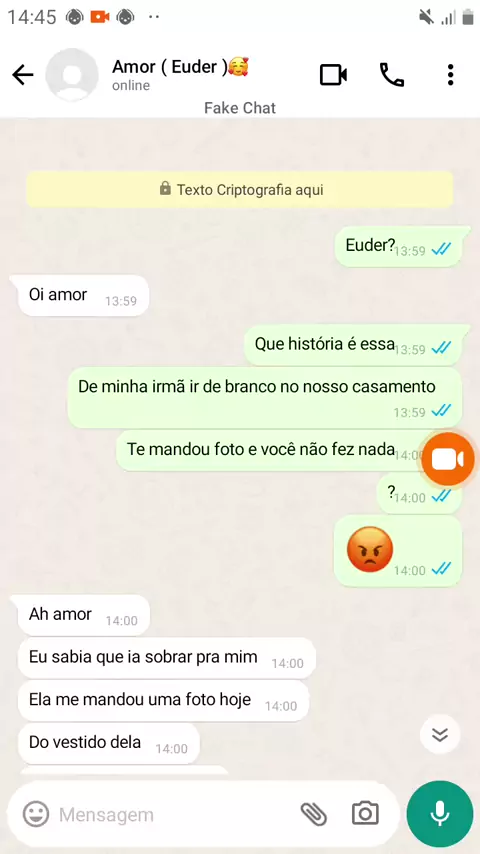Tap the orange floating screen recorder button

(x=449, y=459)
